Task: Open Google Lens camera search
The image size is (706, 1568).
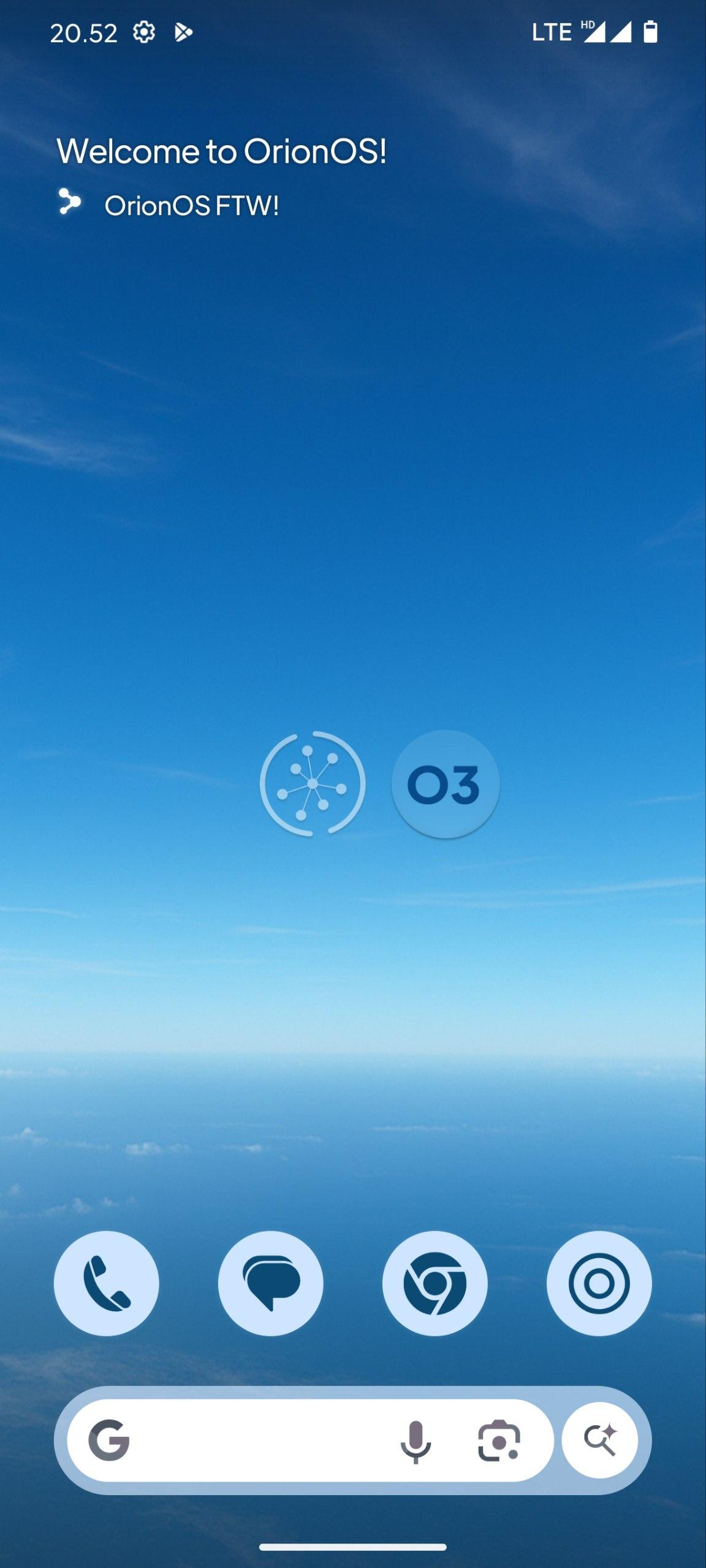Action: (x=499, y=1441)
